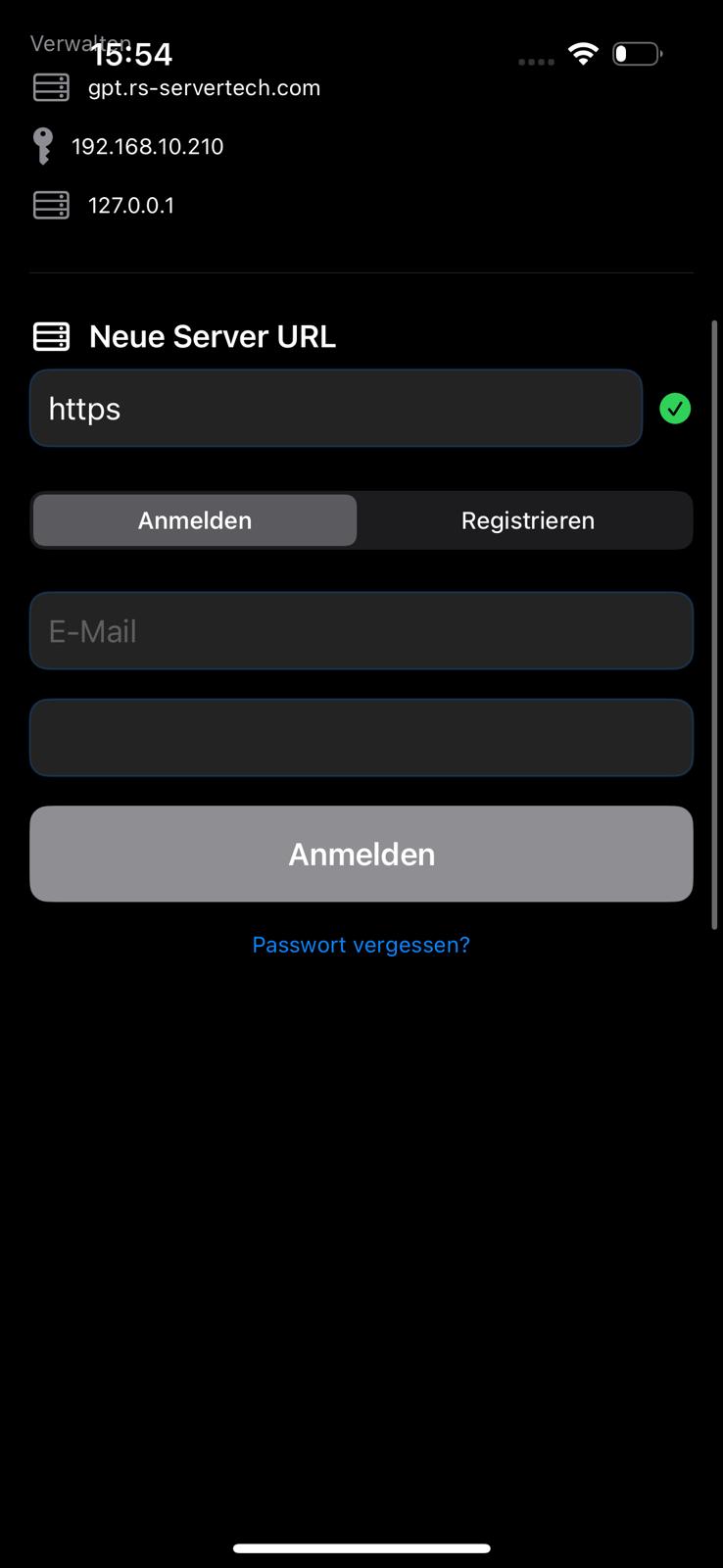The image size is (723, 1568).
Task: Click the battery indicator in status bar
Action: [x=636, y=54]
